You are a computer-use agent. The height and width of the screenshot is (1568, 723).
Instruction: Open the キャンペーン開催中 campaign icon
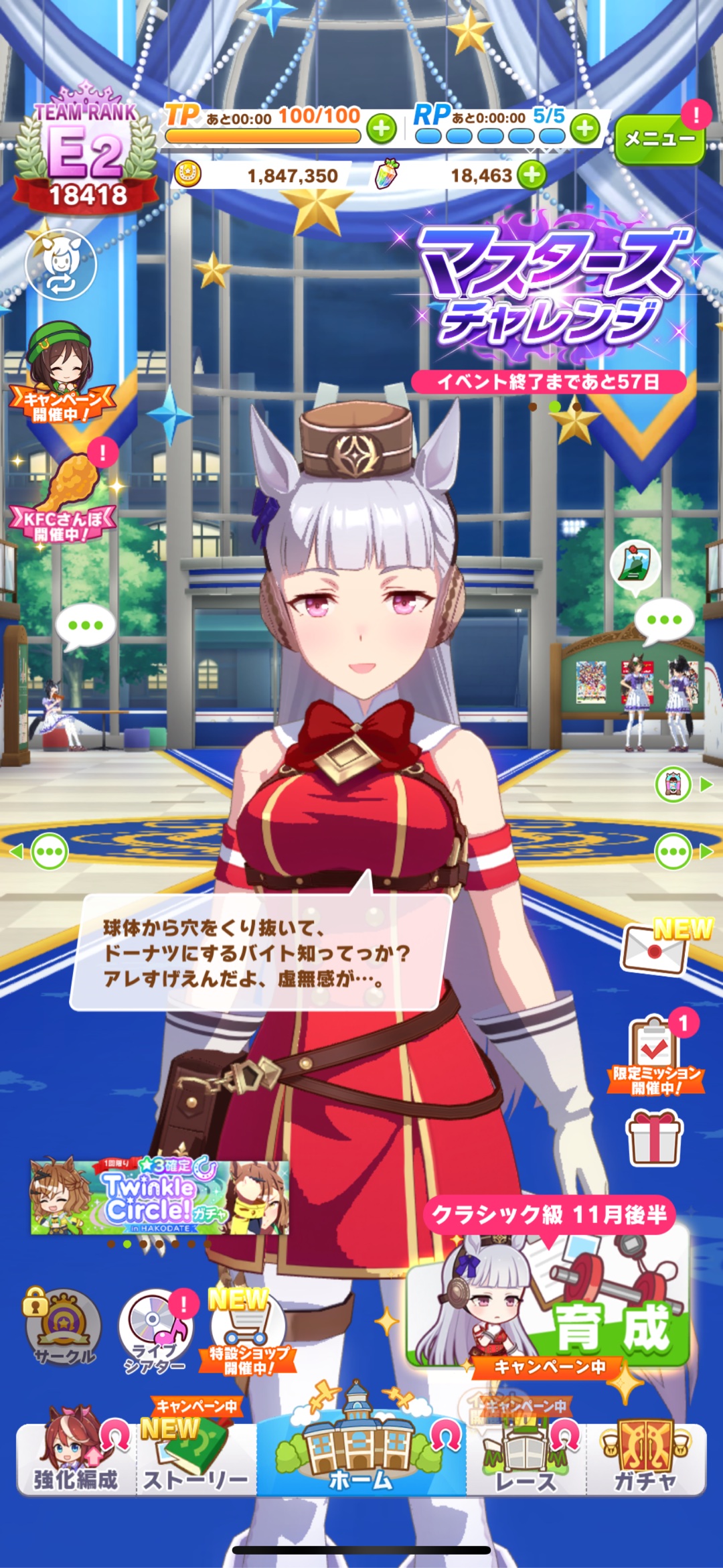pyautogui.click(x=61, y=375)
